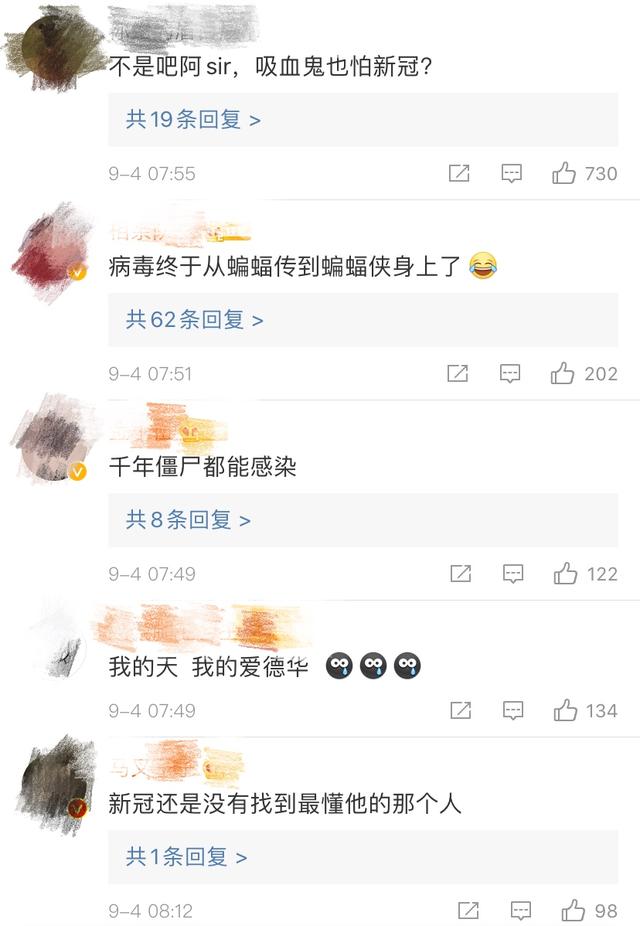The width and height of the screenshot is (640, 926).
Task: Share the 我的爱德华 comment
Action: coord(460,710)
